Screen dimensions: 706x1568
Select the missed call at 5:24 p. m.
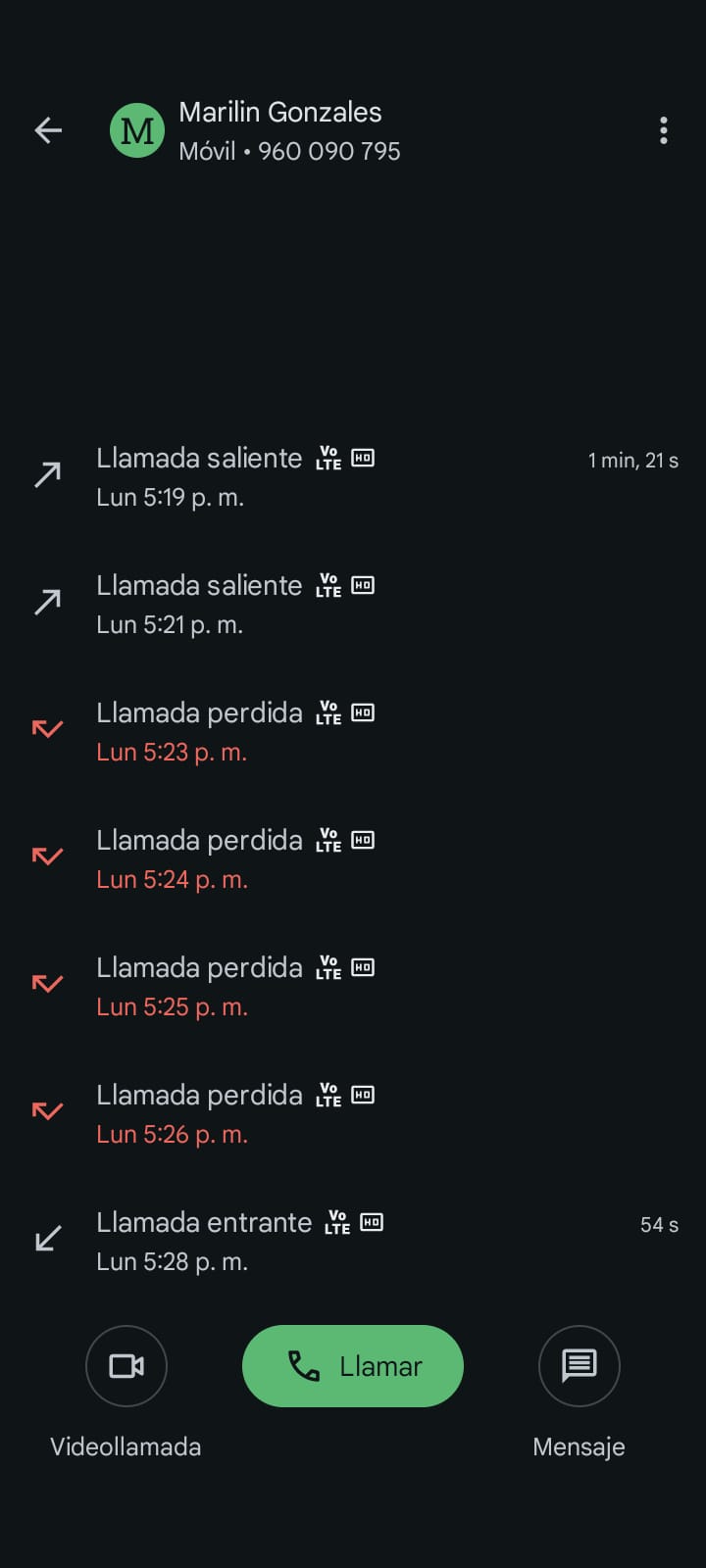[353, 859]
